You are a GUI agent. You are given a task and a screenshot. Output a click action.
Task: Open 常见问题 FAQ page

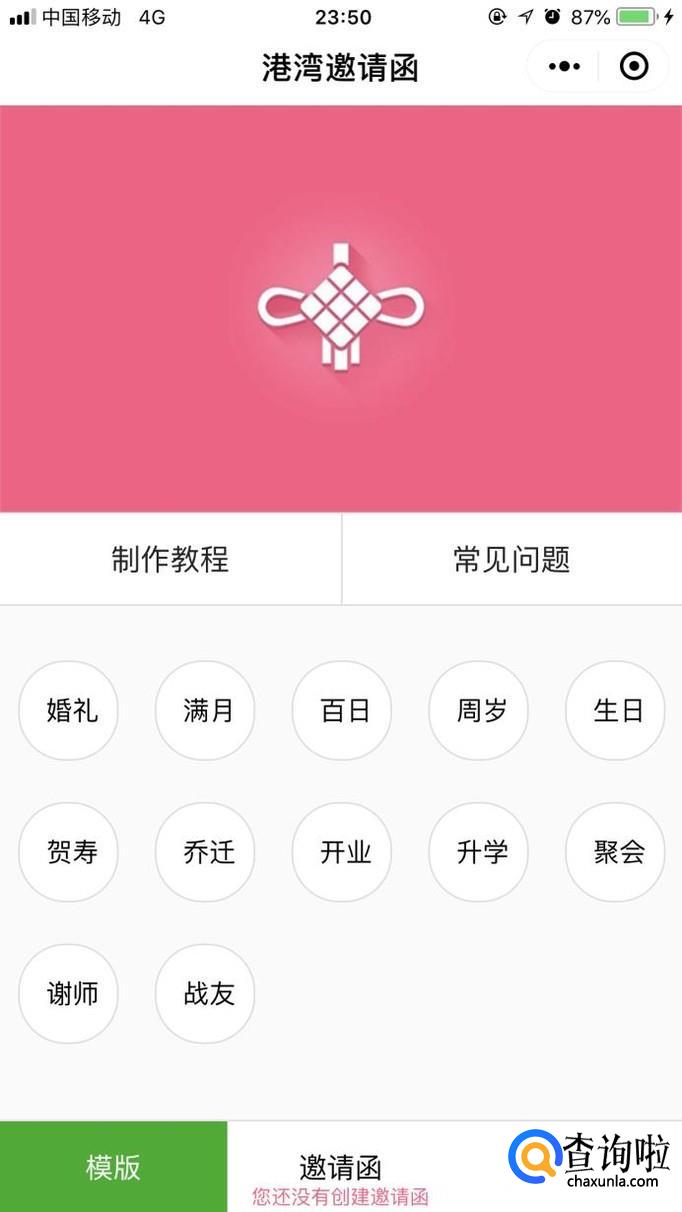(512, 559)
